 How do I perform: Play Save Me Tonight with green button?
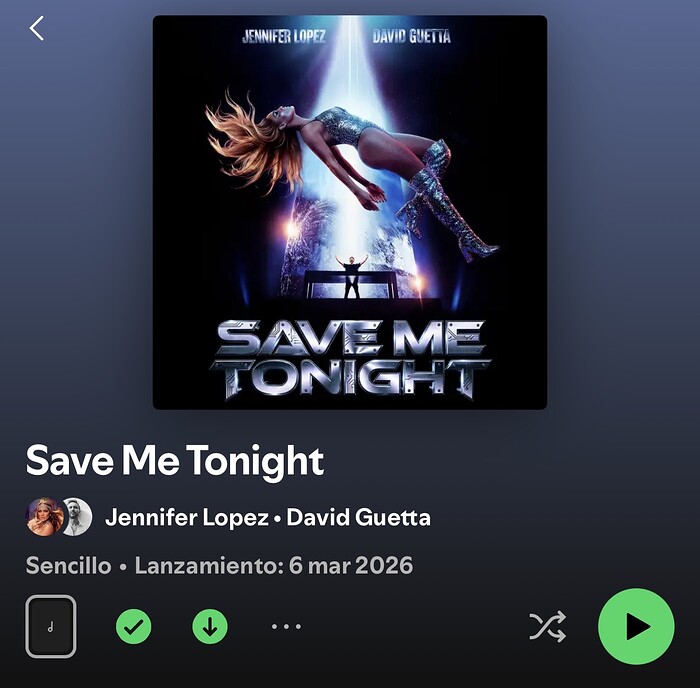pos(636,627)
